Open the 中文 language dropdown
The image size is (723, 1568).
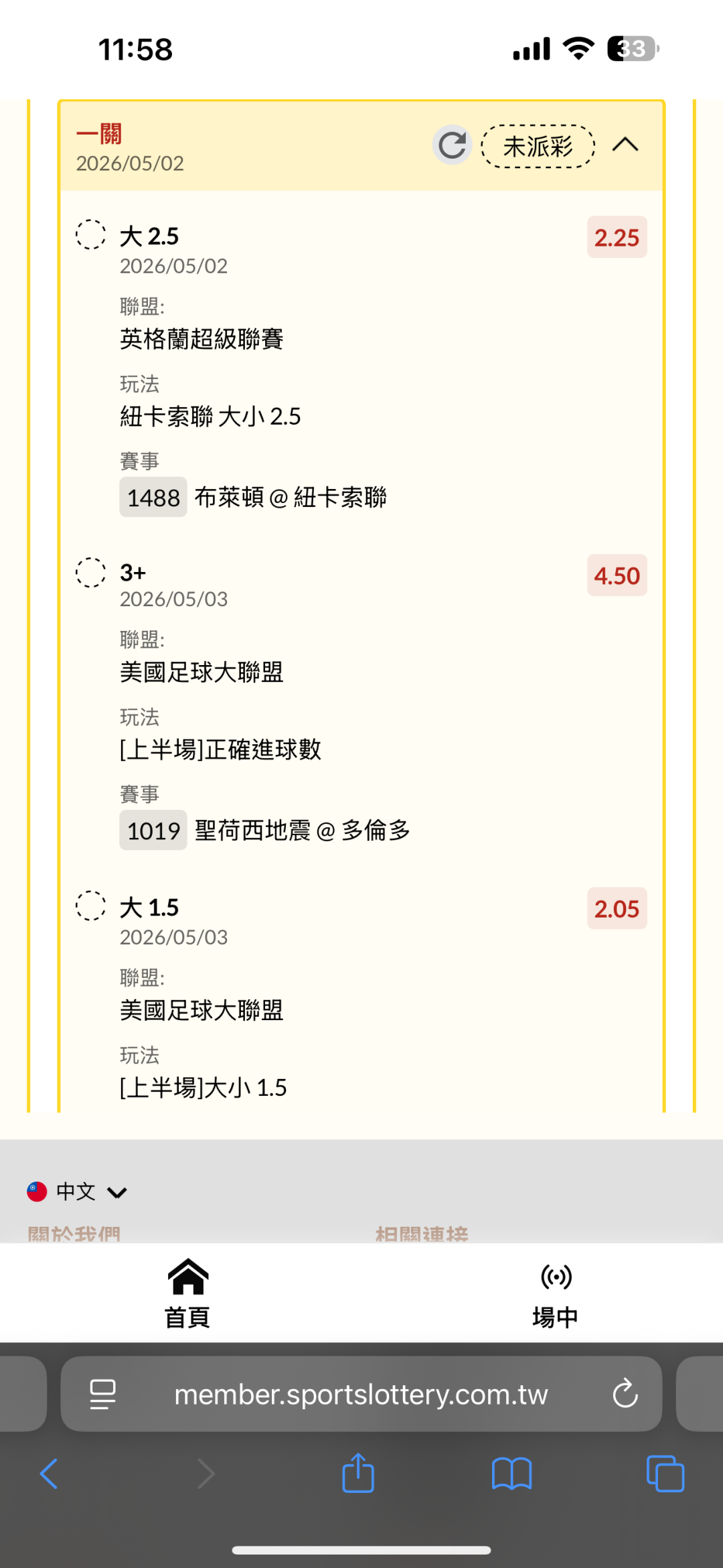[x=77, y=1192]
